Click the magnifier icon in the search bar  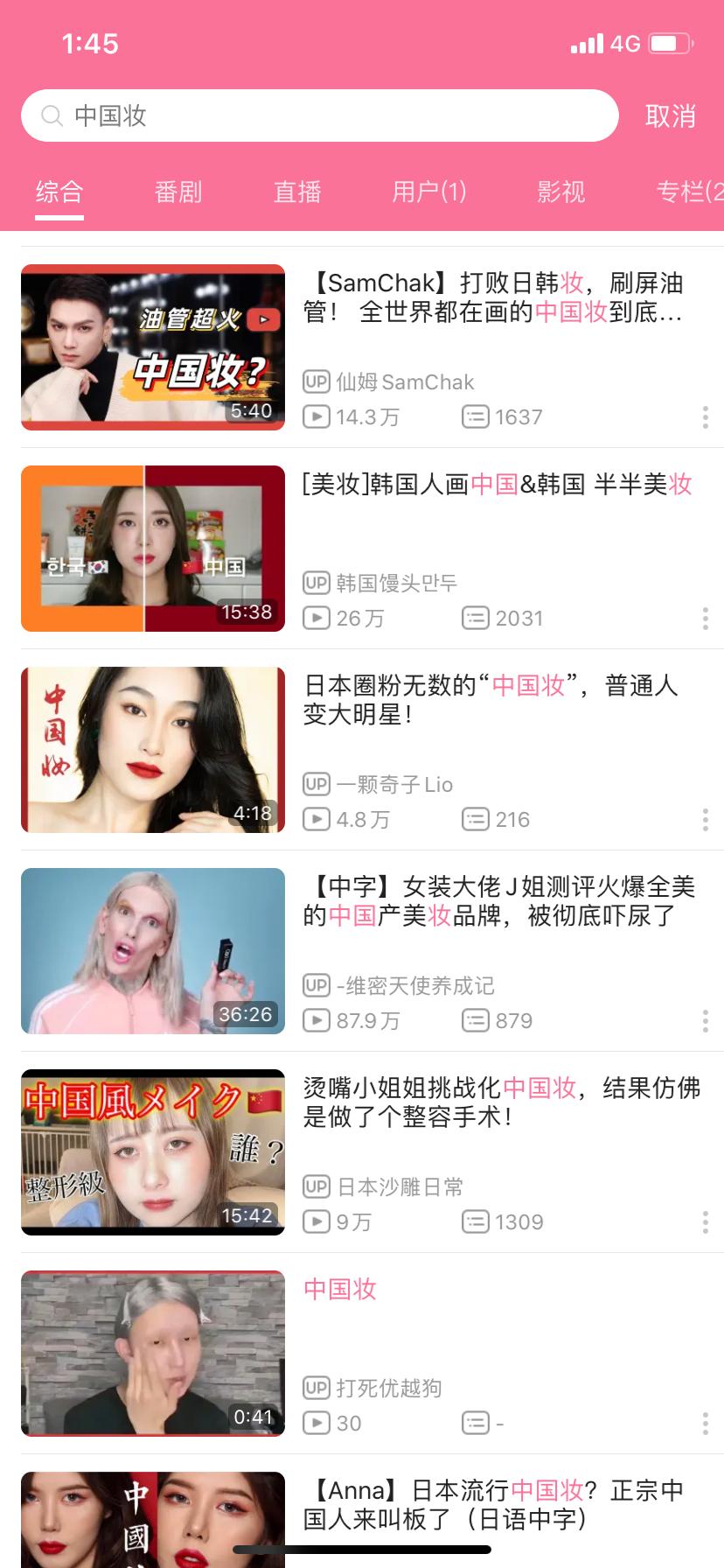pyautogui.click(x=52, y=115)
